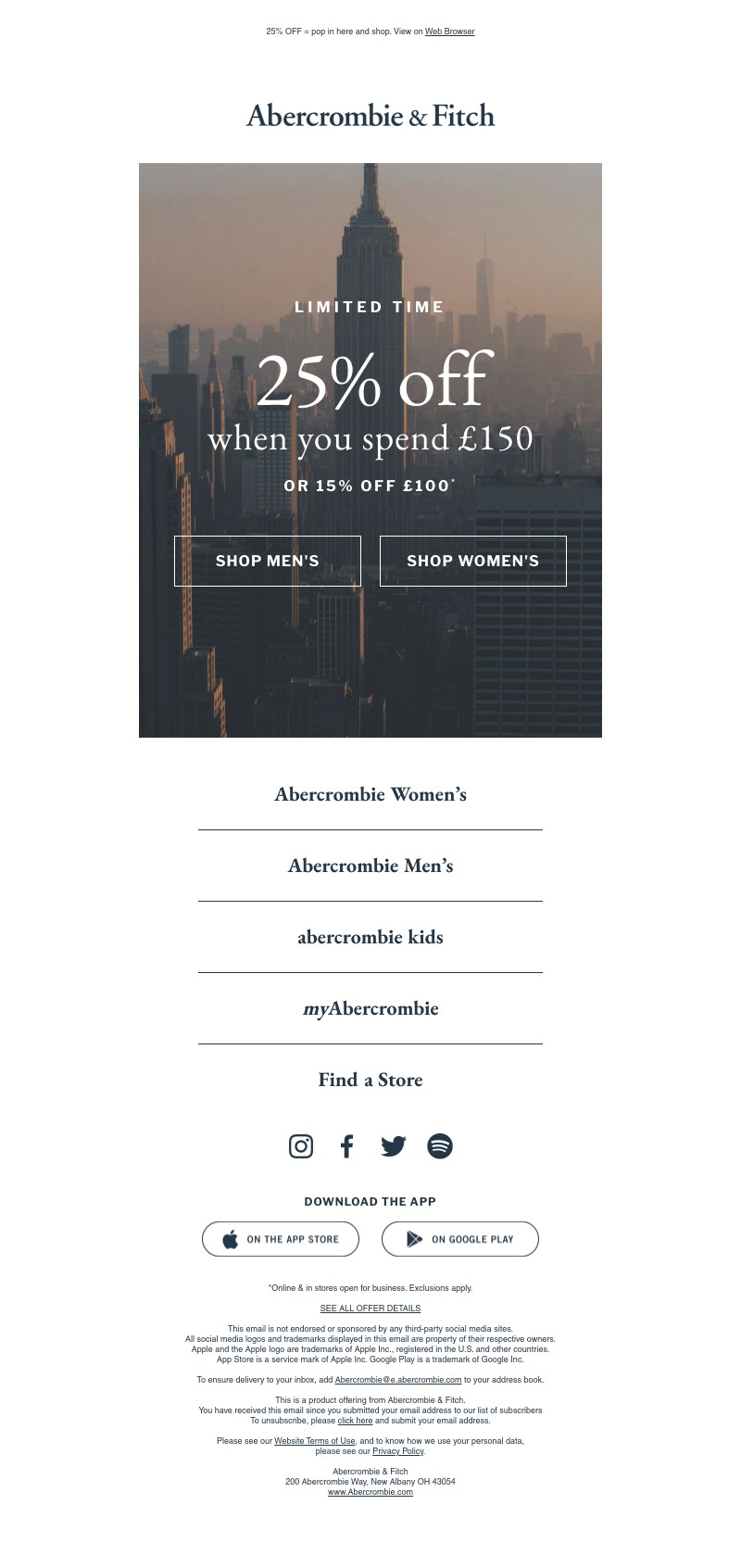Open the Web Browser view link
This screenshot has width=741, height=1568.
(x=449, y=32)
